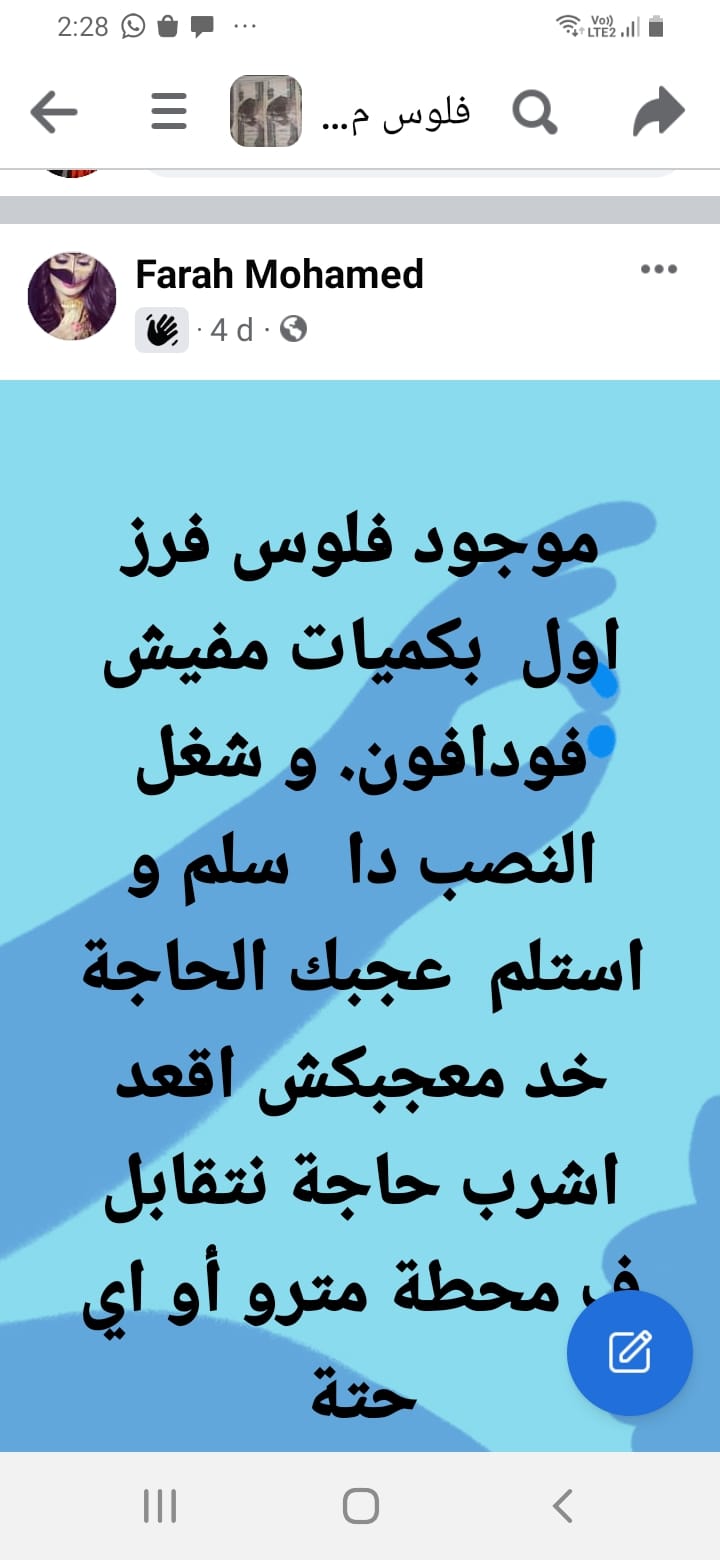
Task: Open Farah Mohamed's name link
Action: coord(279,274)
